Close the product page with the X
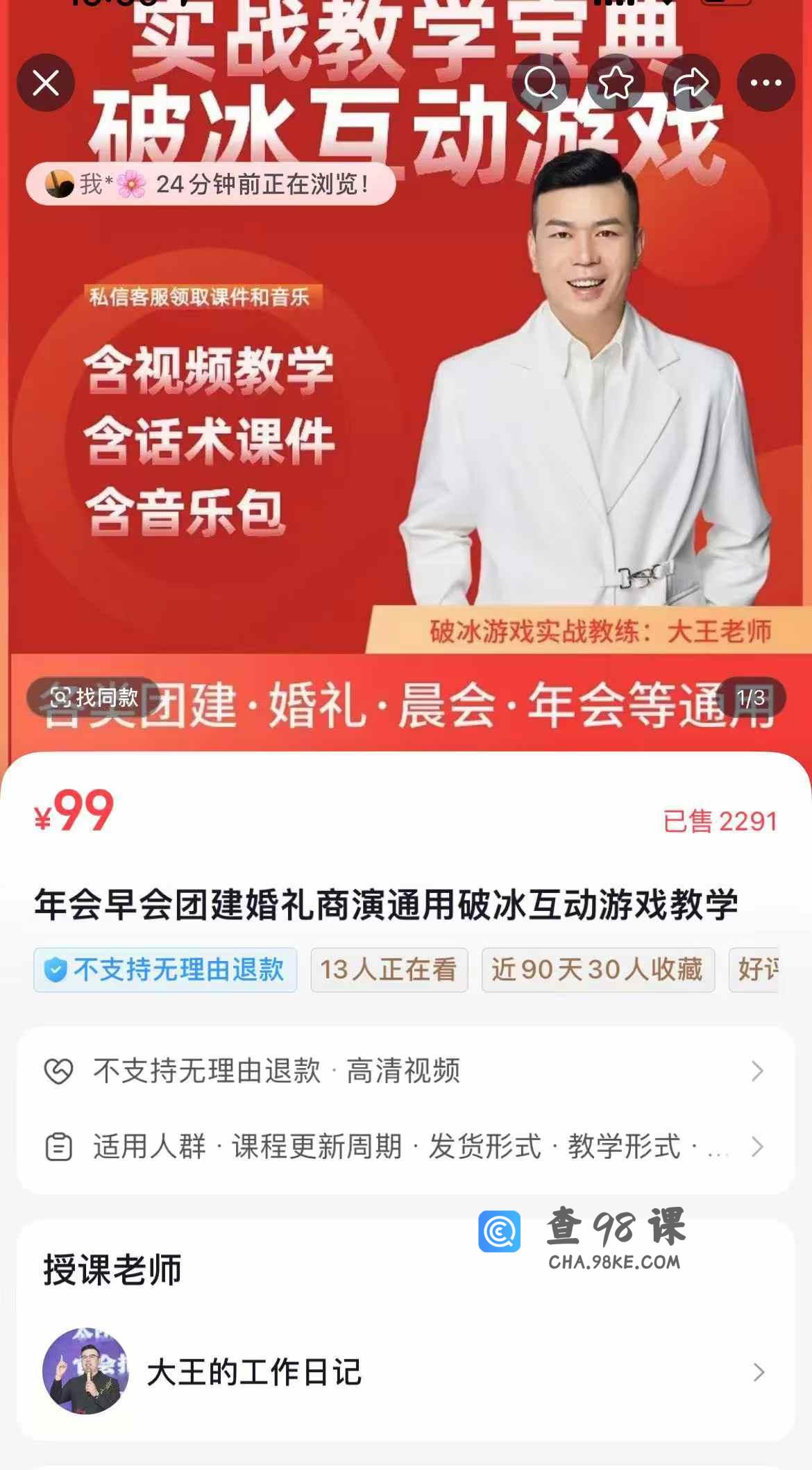Viewport: 812px width, 1470px height. point(46,83)
